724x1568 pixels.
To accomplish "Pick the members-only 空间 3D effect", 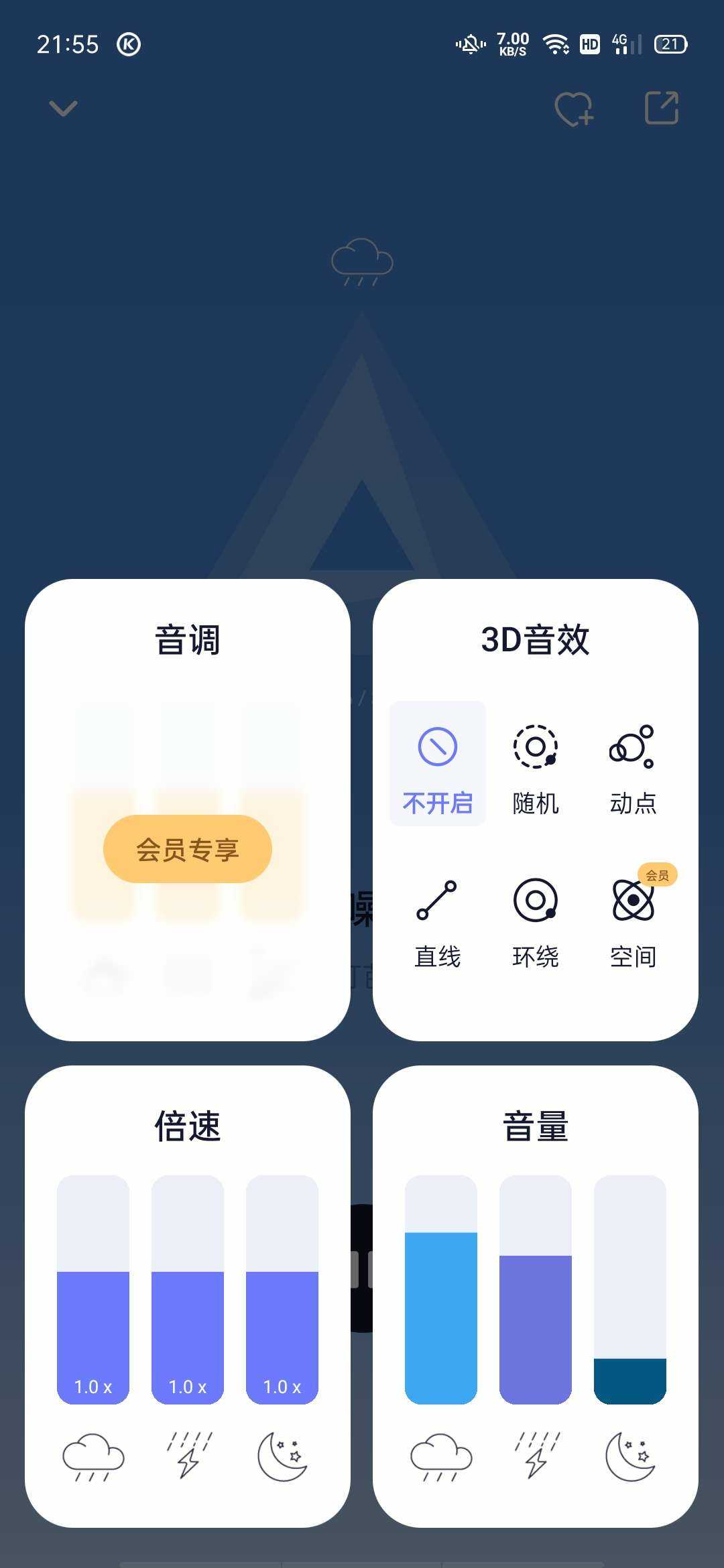I will (633, 918).
